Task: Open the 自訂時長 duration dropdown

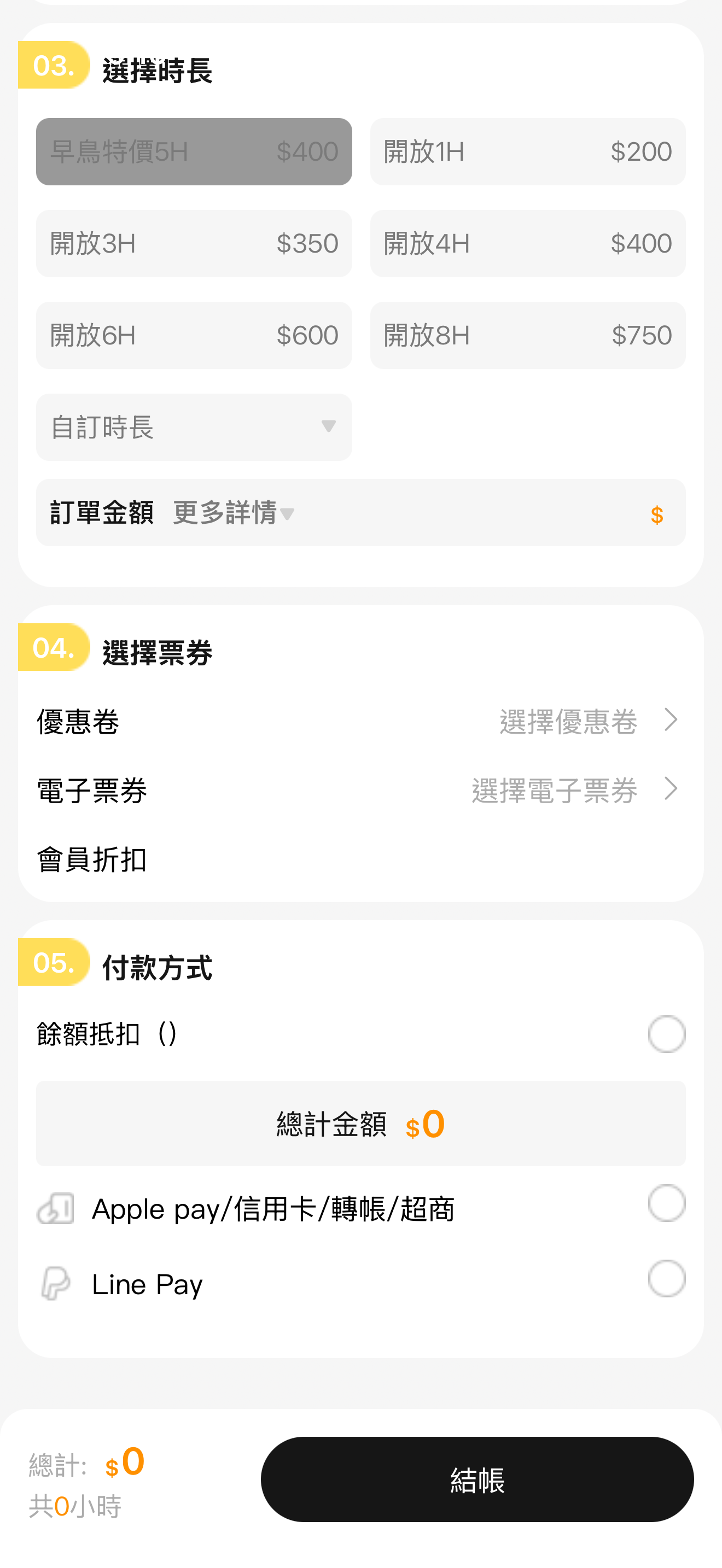Action: click(x=194, y=426)
